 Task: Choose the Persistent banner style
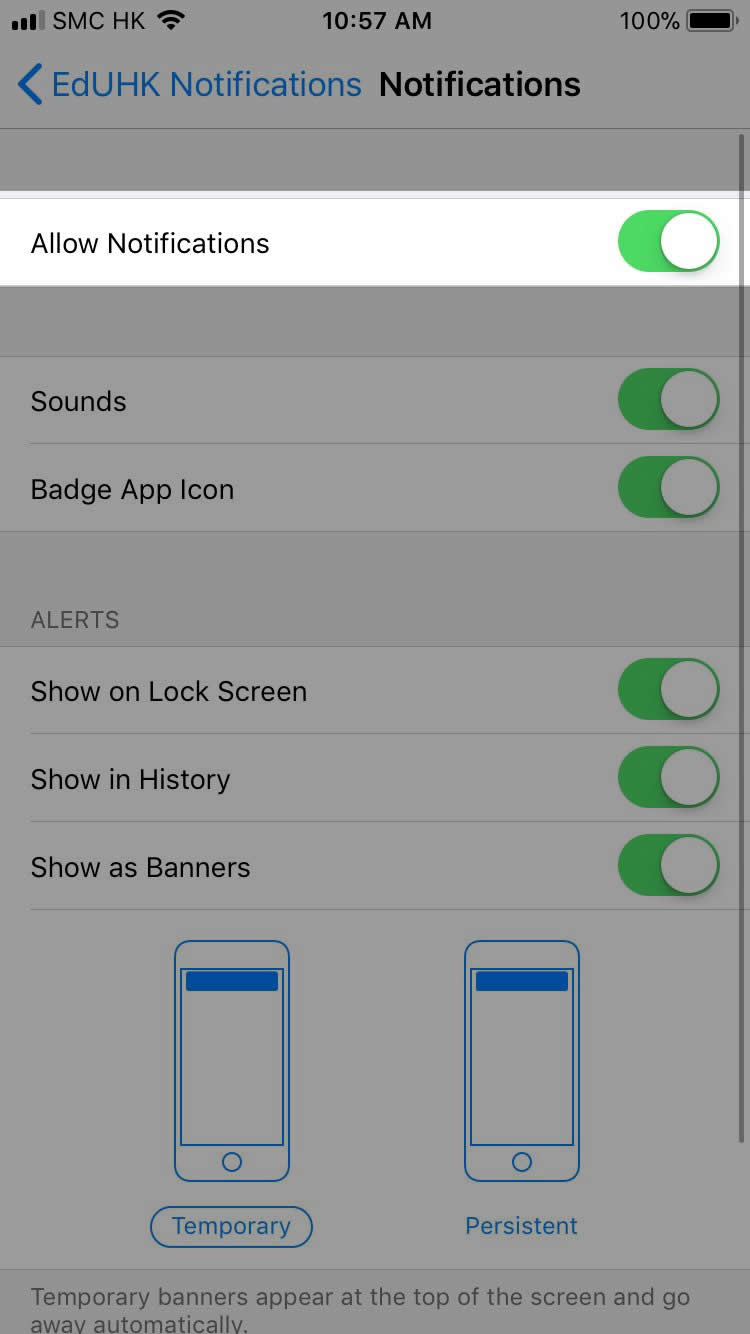[x=522, y=1226]
